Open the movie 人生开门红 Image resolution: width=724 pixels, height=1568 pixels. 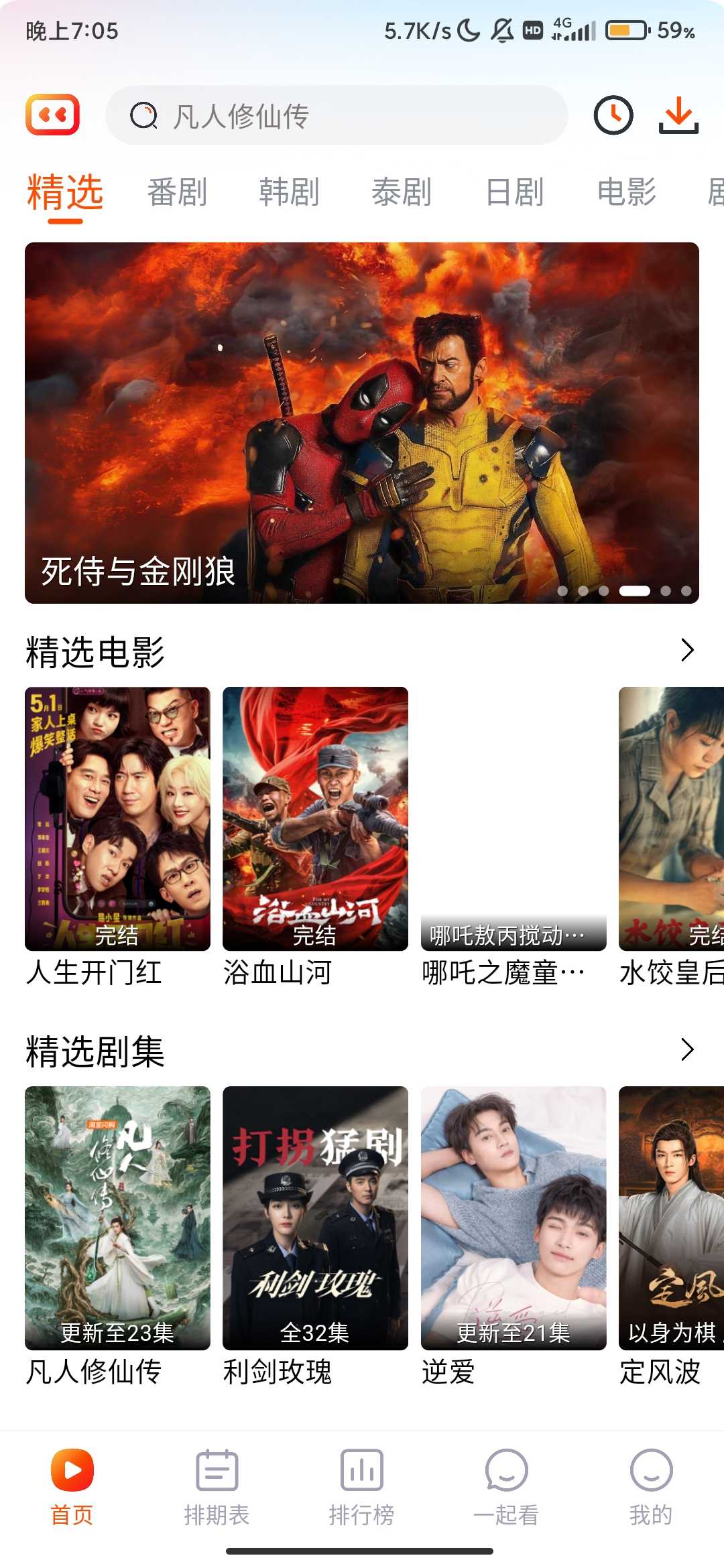pos(117,818)
